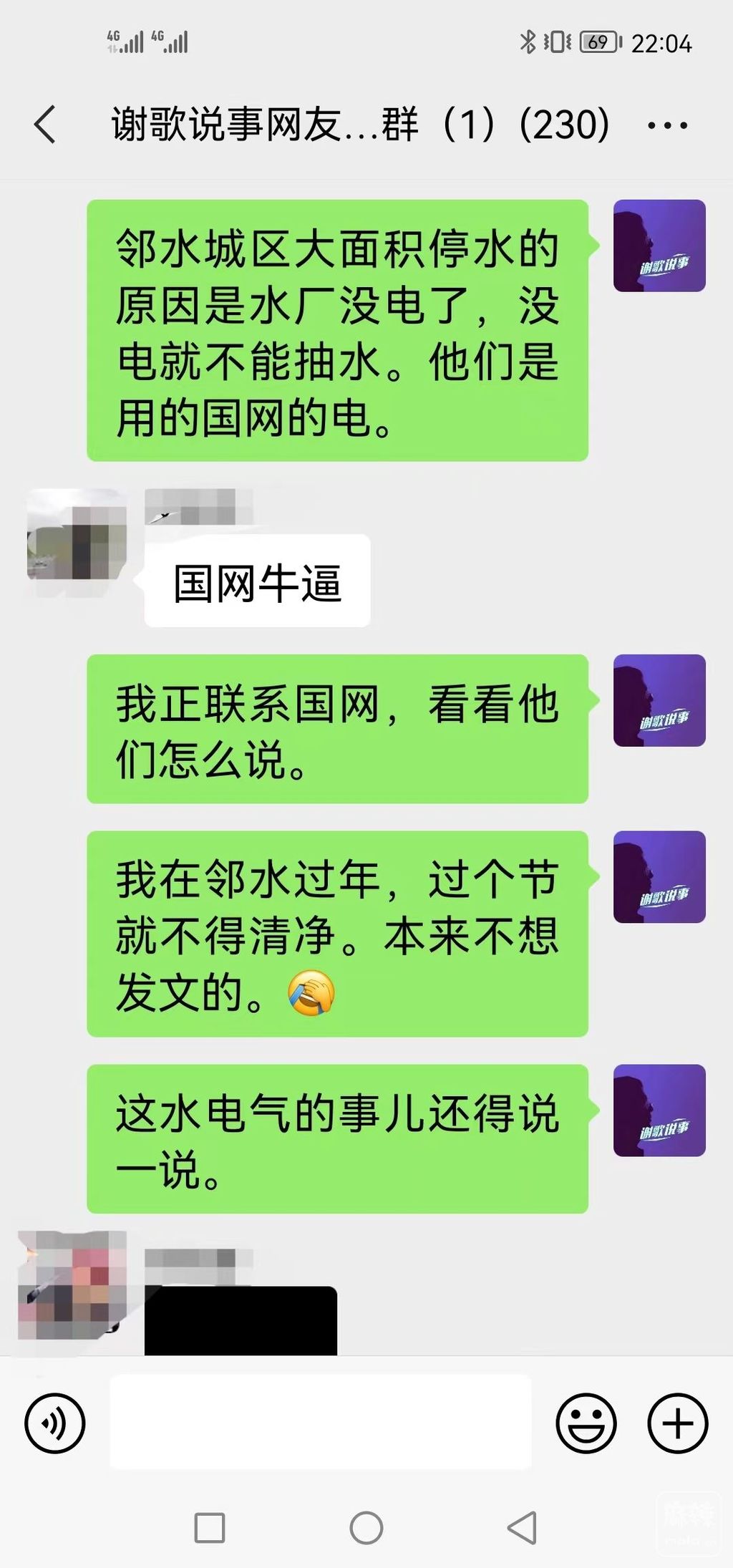Switch to voice message input
Screen dimensions: 733x1568
tap(55, 1423)
